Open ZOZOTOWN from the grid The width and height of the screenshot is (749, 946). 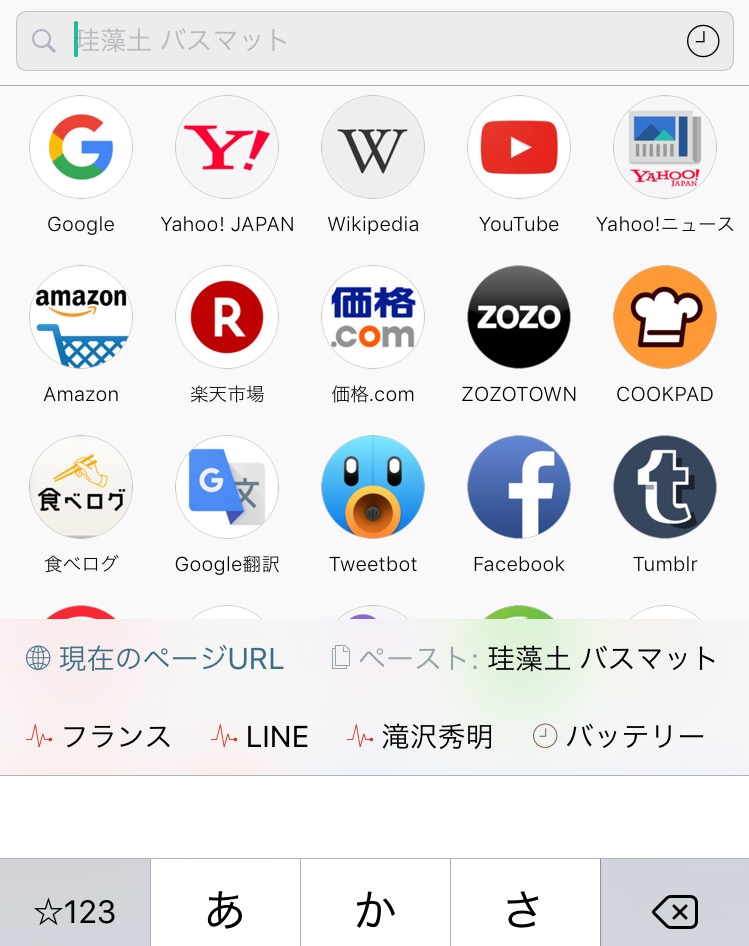pos(519,317)
